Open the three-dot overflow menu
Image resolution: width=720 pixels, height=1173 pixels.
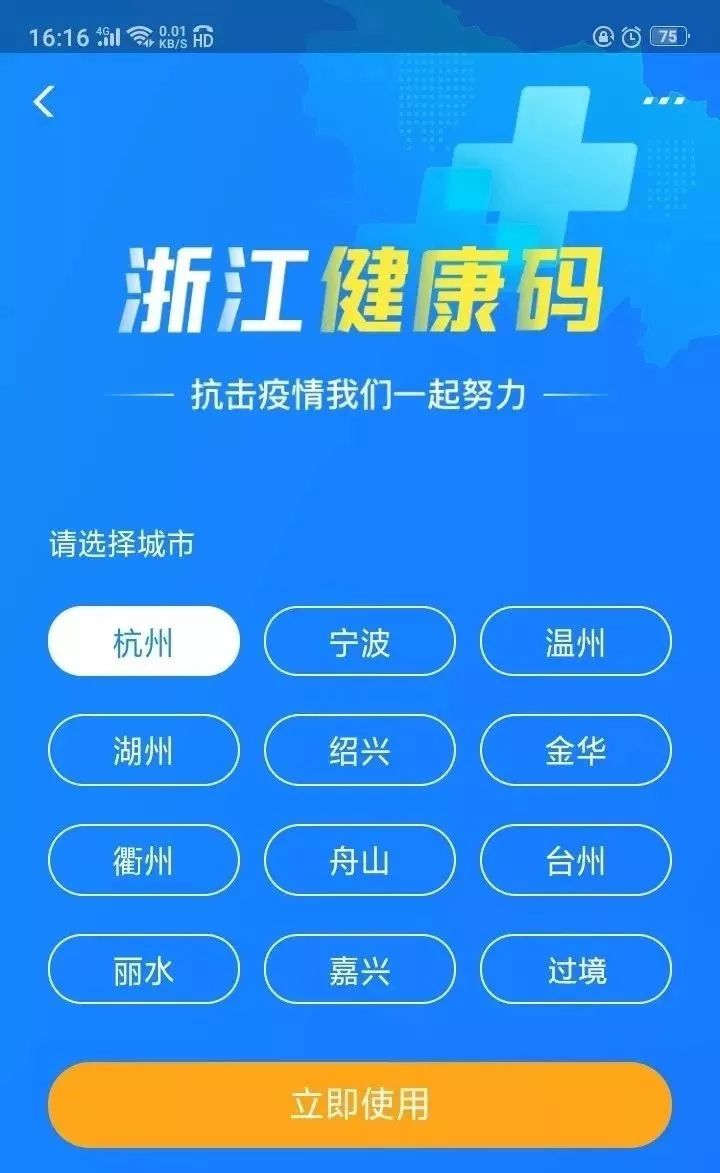663,100
